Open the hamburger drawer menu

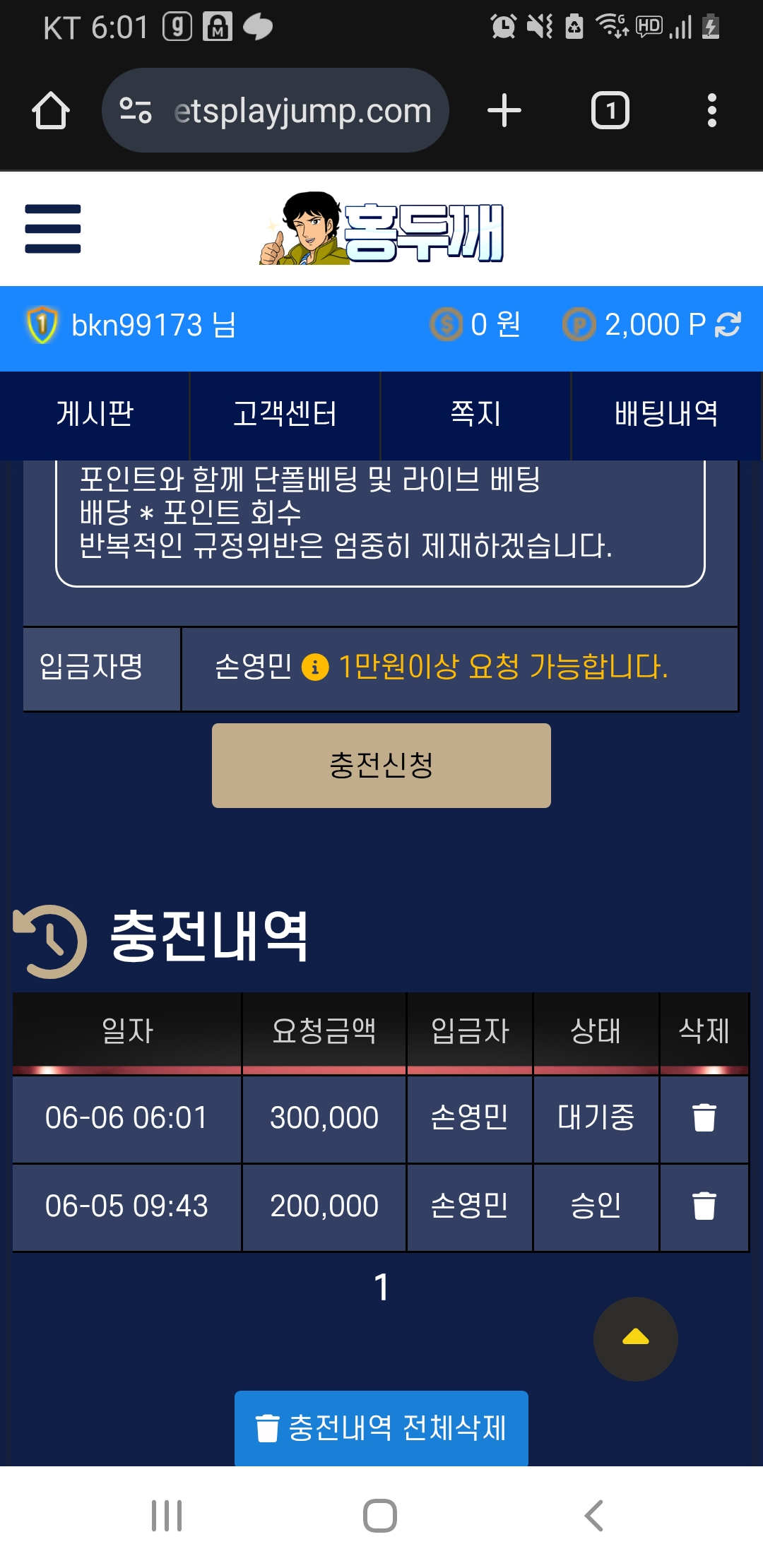(53, 229)
